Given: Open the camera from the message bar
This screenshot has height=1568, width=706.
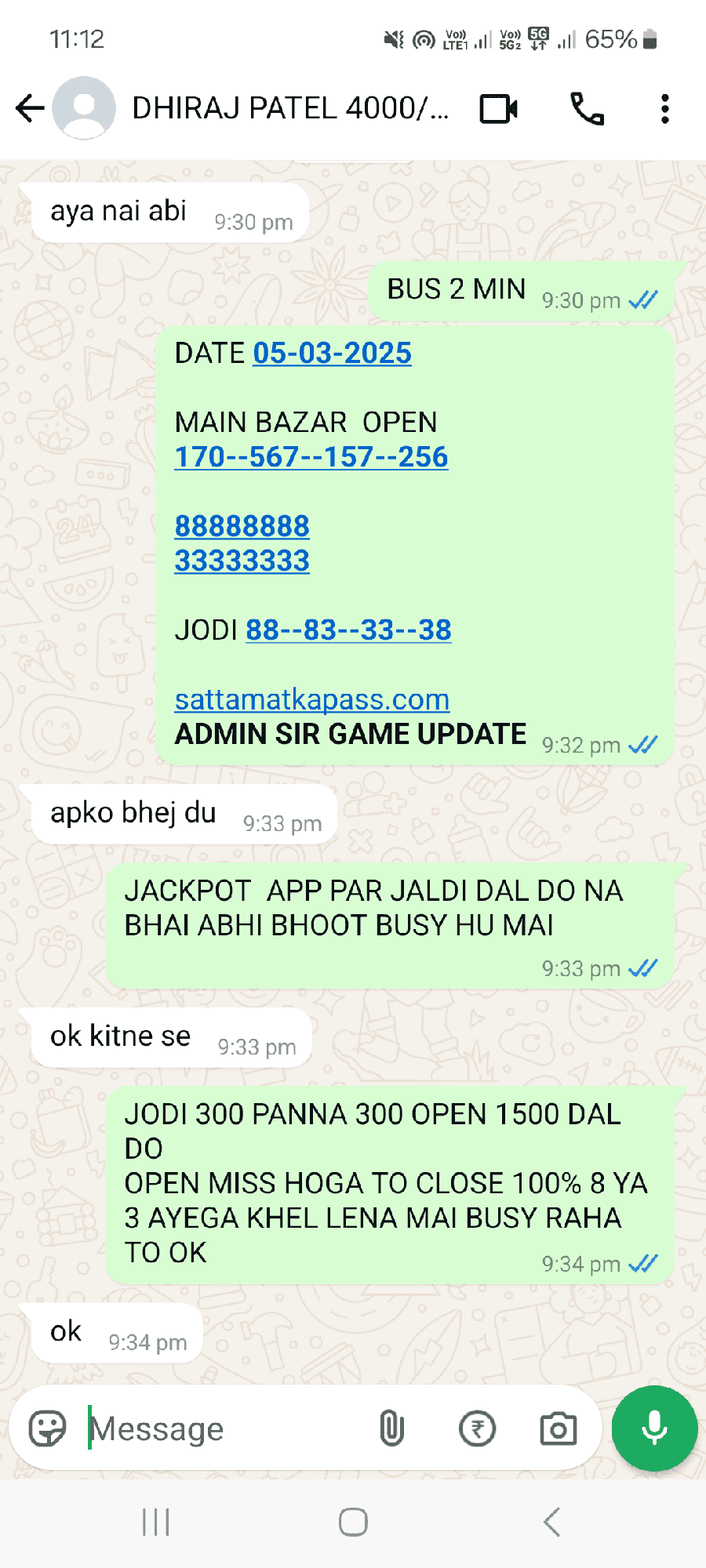Looking at the screenshot, I should click(x=559, y=1428).
